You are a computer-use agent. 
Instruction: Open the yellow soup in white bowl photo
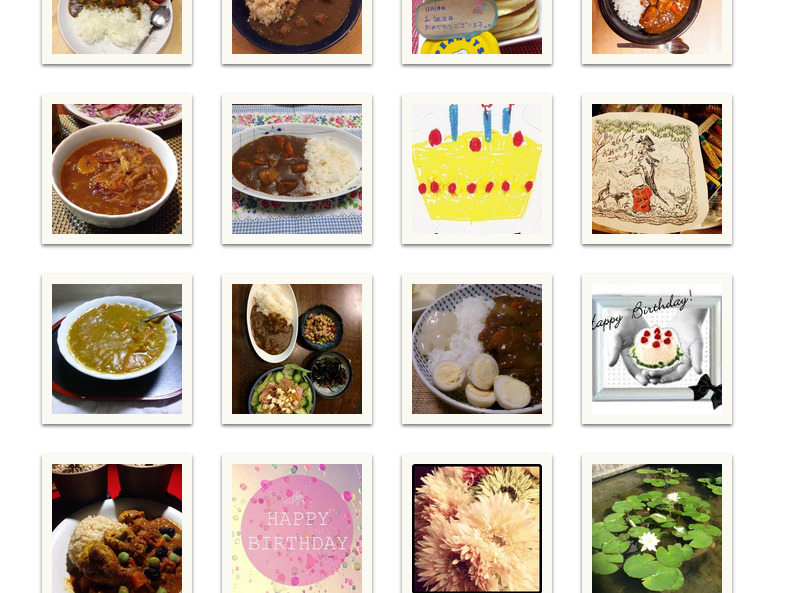(x=117, y=349)
